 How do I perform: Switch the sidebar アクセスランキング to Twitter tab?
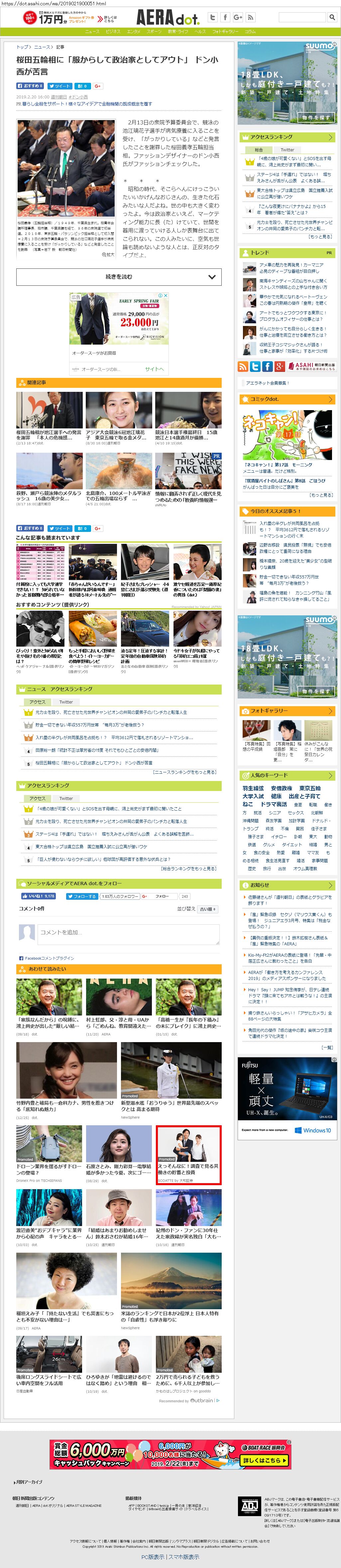287,150
